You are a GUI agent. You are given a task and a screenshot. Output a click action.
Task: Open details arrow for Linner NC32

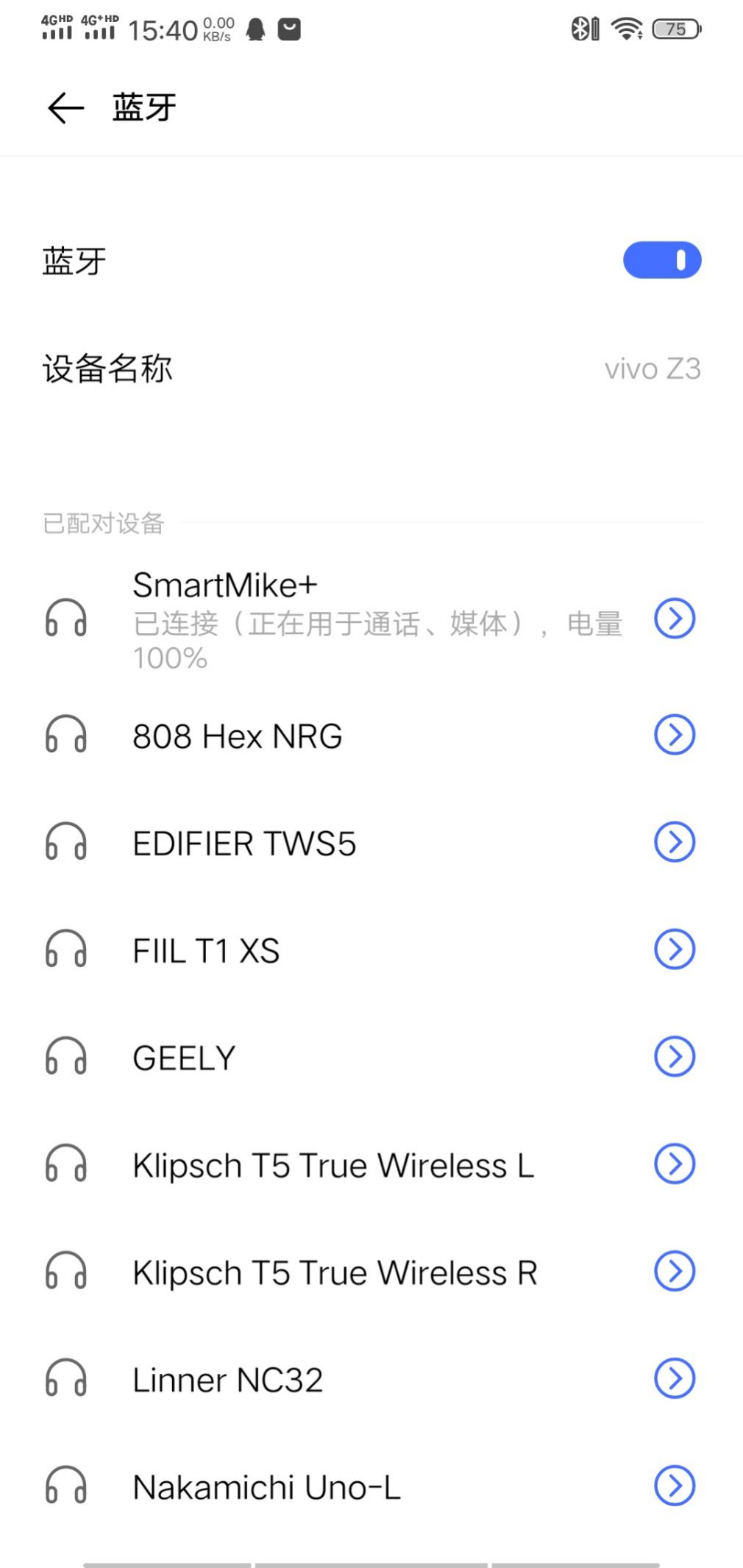pos(675,1379)
